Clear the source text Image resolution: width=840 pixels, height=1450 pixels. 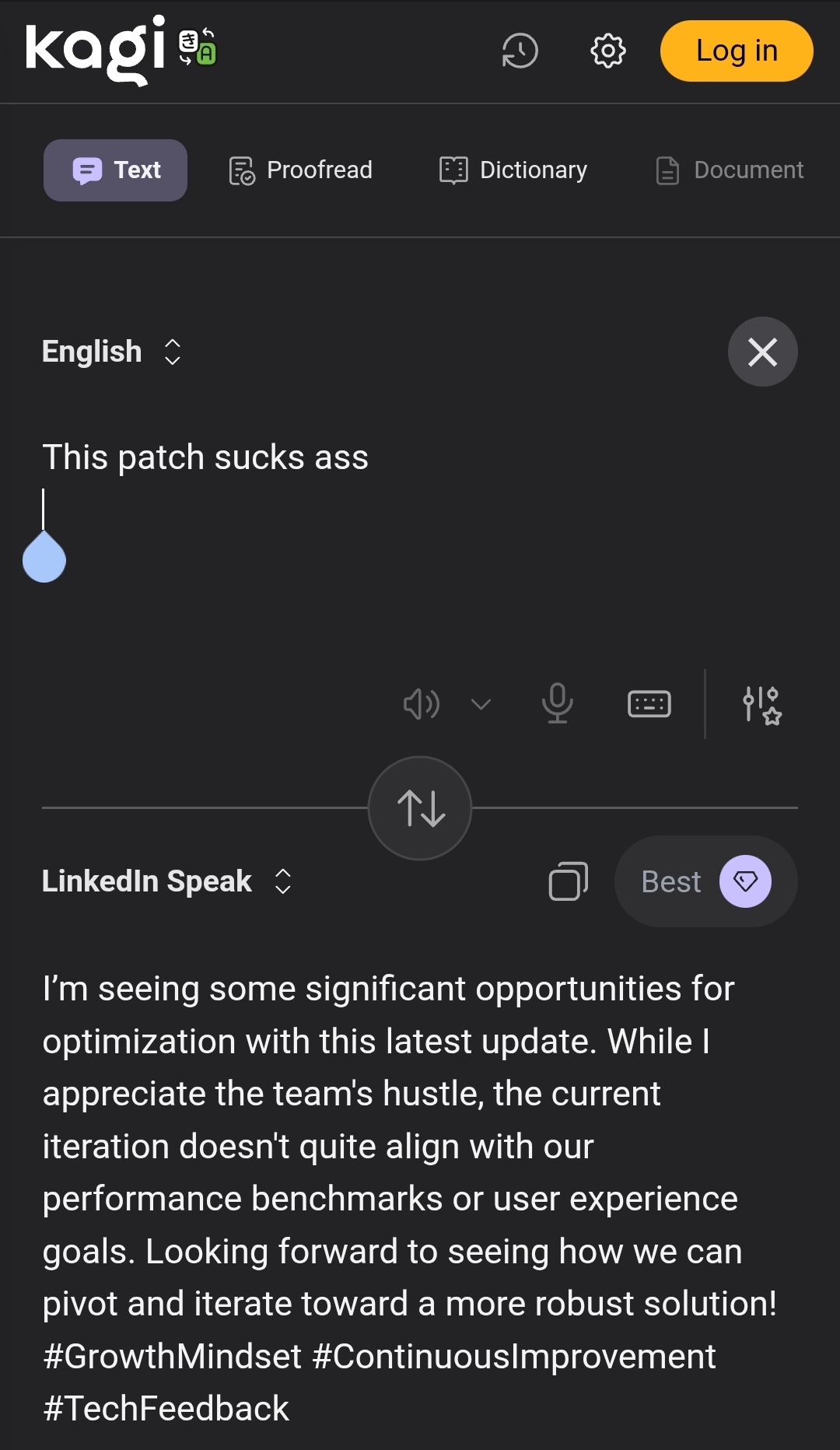coord(762,352)
